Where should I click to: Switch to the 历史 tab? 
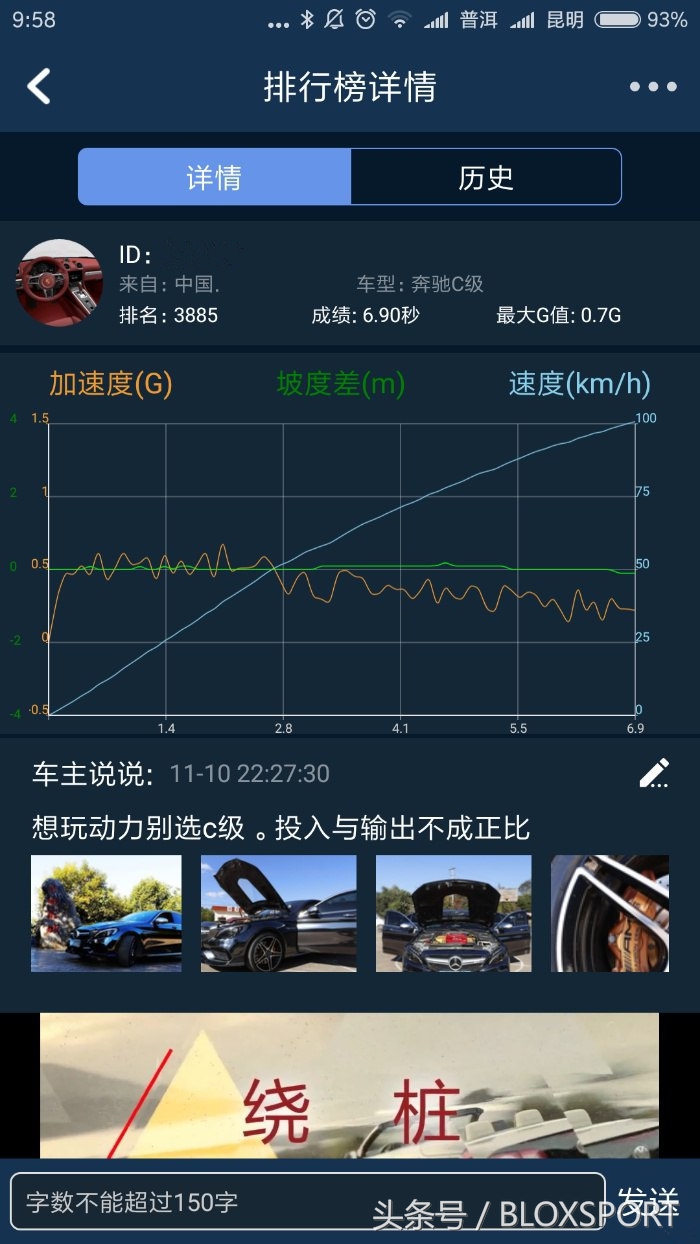pos(486,177)
